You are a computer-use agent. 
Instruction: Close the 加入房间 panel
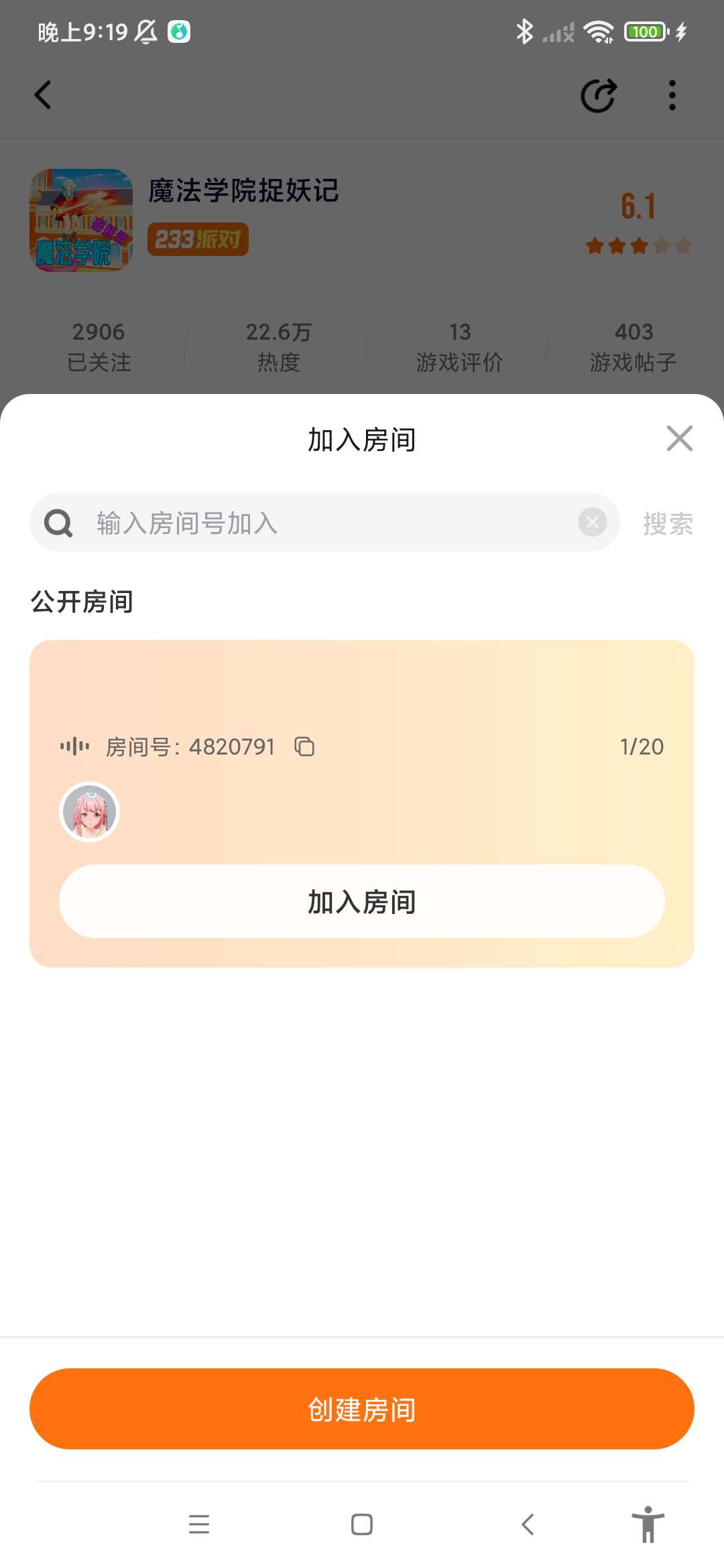coord(679,438)
